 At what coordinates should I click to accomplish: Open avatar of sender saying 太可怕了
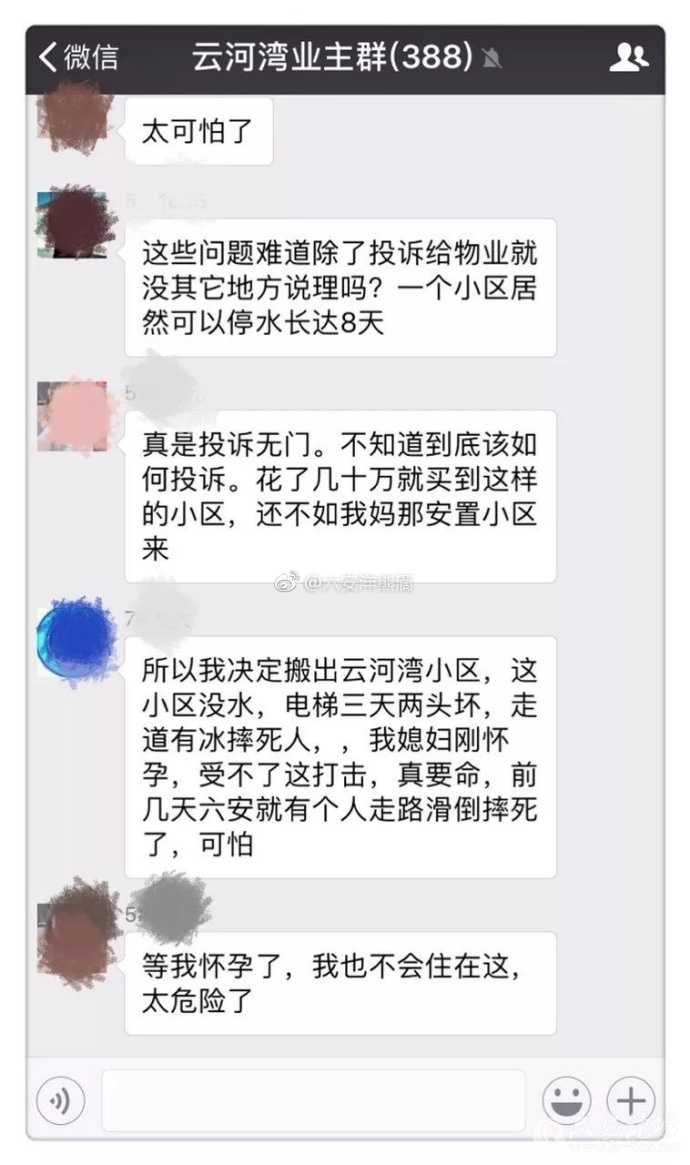coord(71,115)
